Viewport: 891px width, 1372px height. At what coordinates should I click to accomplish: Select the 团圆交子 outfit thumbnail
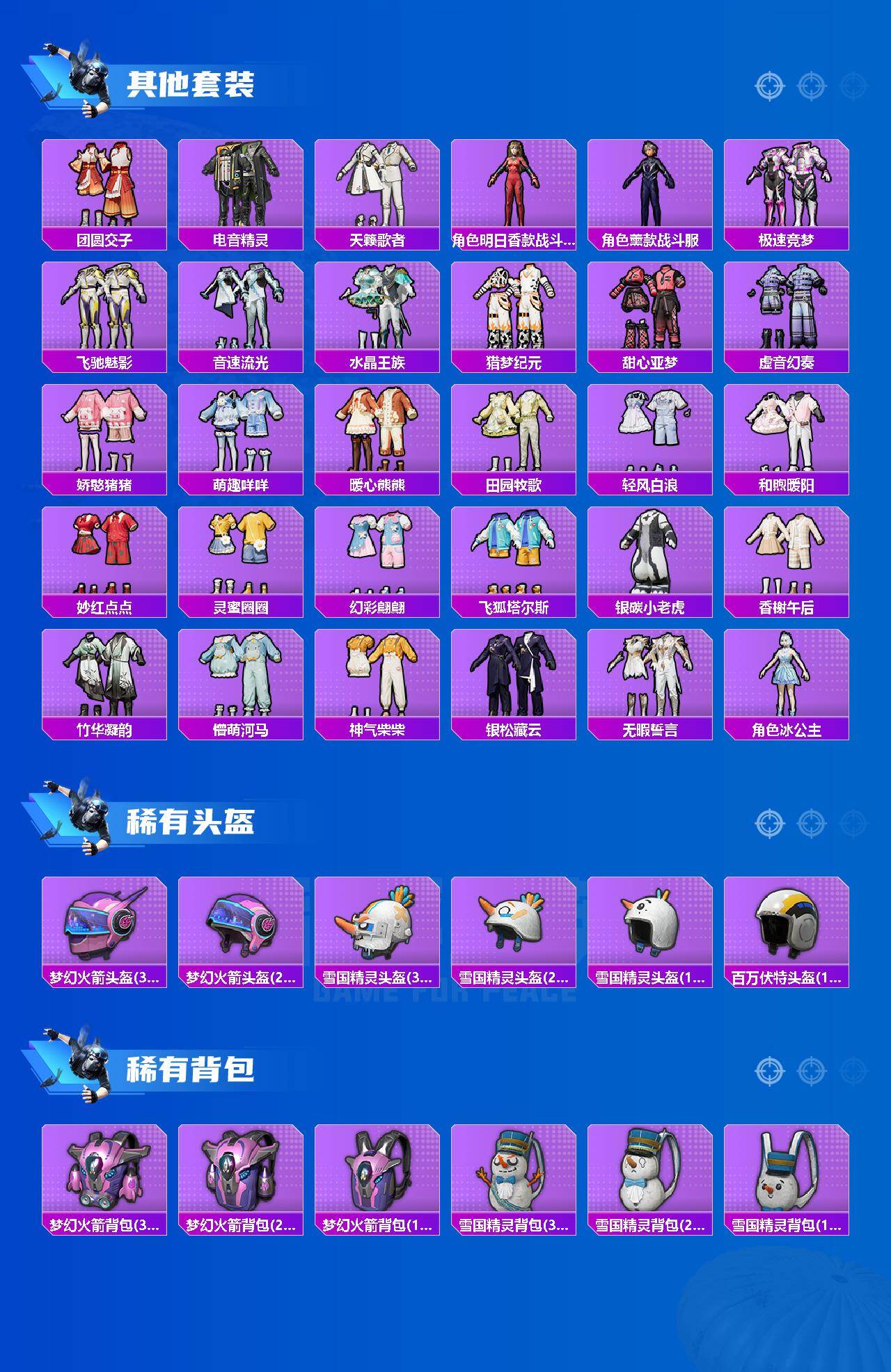pos(104,189)
